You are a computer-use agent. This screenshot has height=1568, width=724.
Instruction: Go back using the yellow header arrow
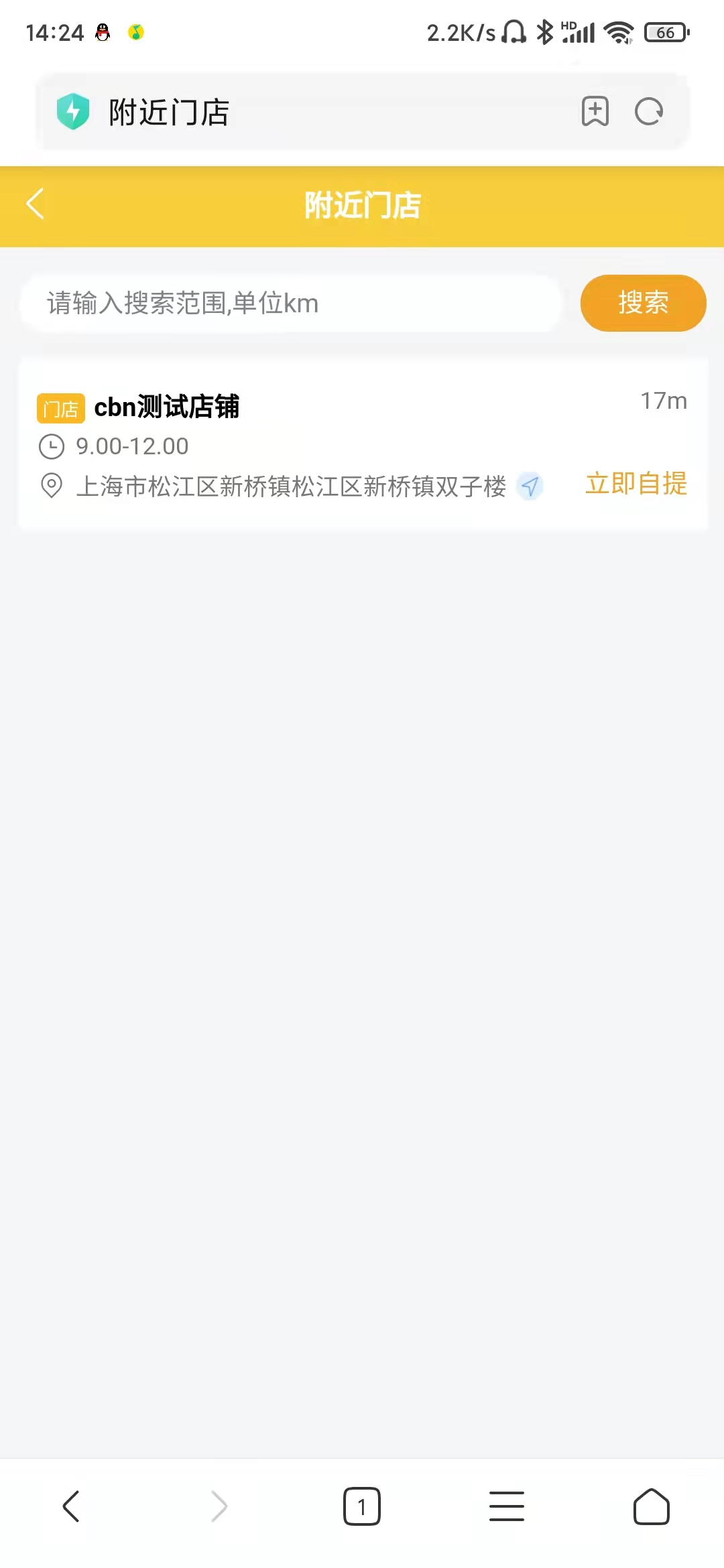coord(35,204)
